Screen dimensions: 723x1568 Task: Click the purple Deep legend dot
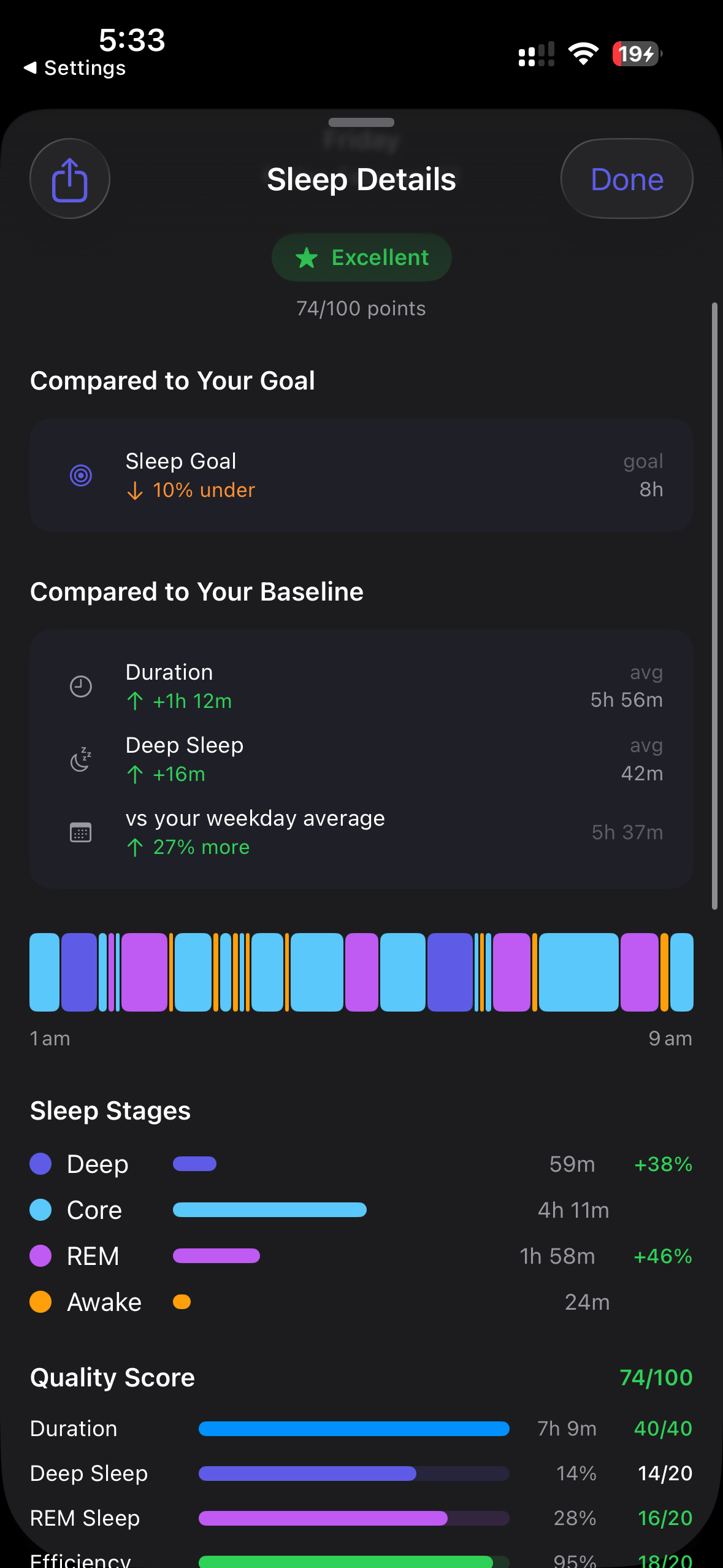[x=40, y=1164]
